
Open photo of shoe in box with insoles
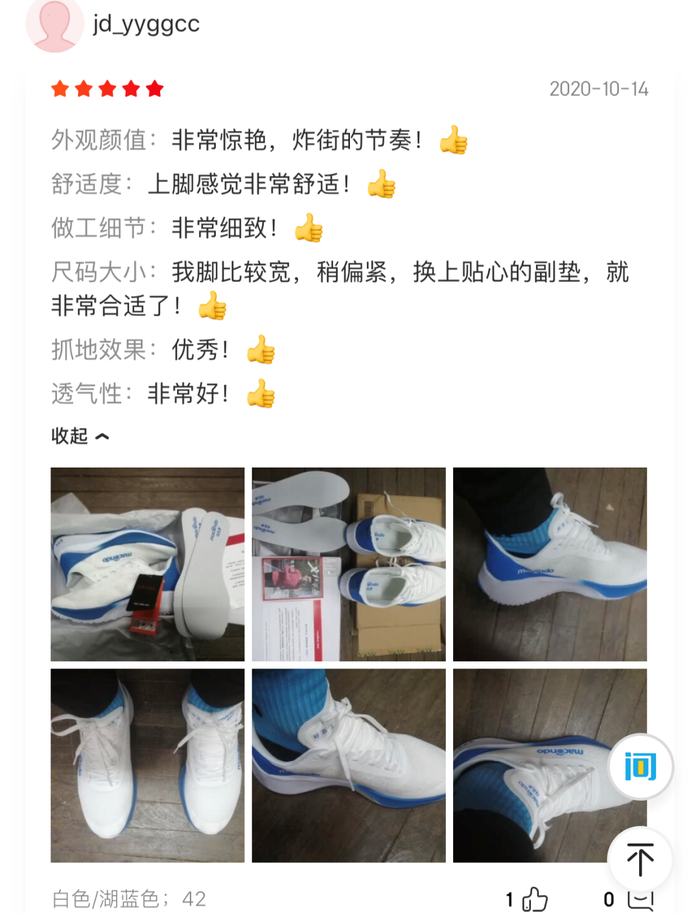pyautogui.click(x=147, y=564)
